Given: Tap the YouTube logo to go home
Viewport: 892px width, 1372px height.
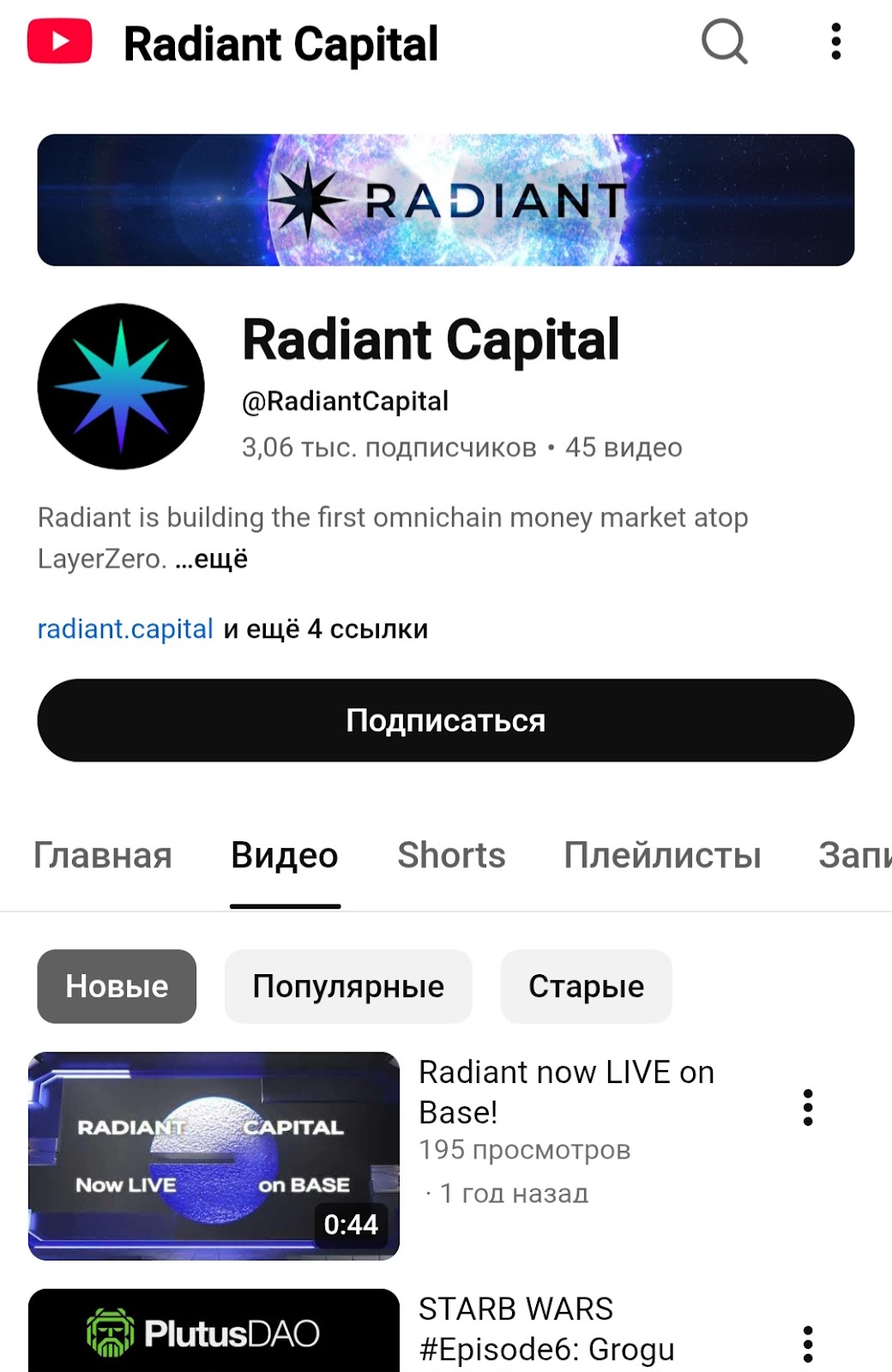Looking at the screenshot, I should coord(59,42).
